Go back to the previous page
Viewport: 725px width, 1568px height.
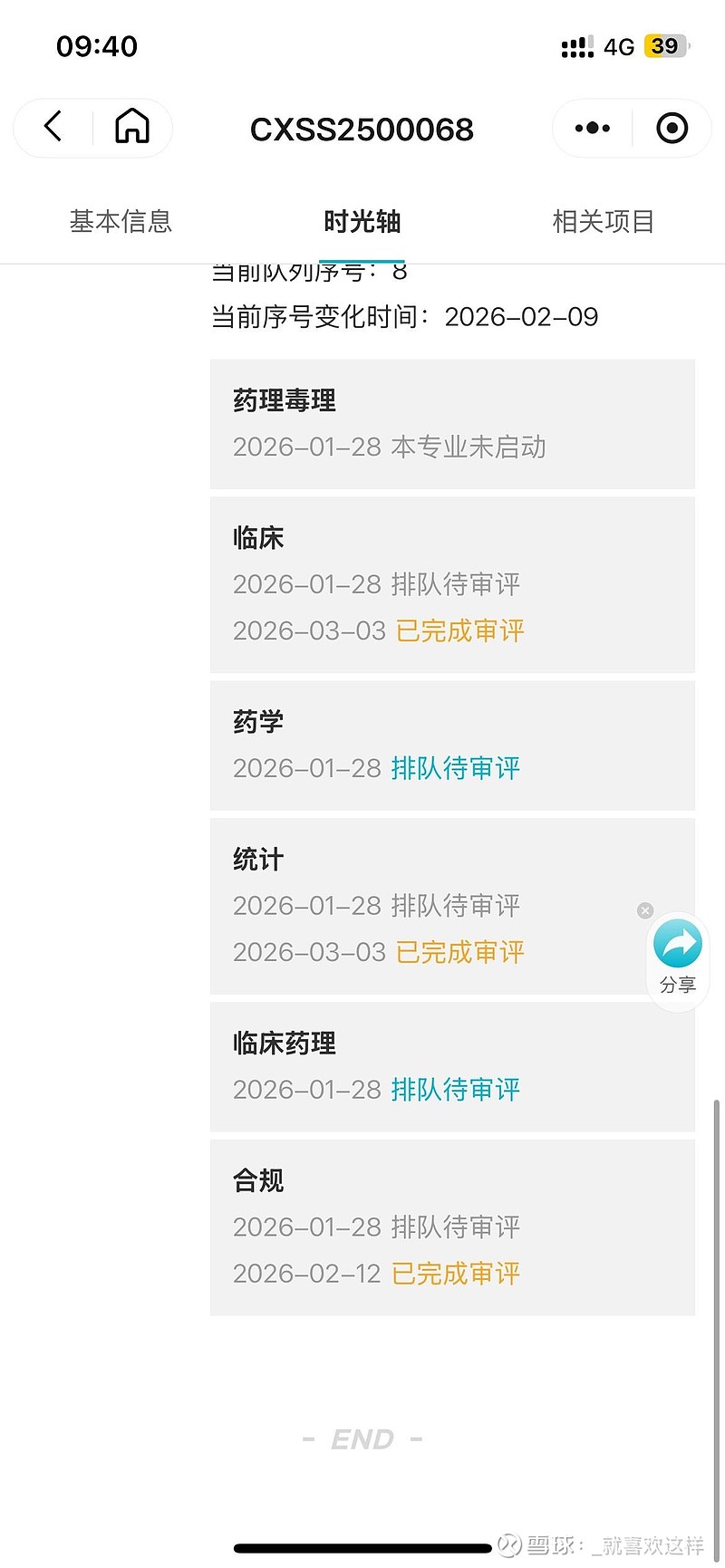coord(53,127)
